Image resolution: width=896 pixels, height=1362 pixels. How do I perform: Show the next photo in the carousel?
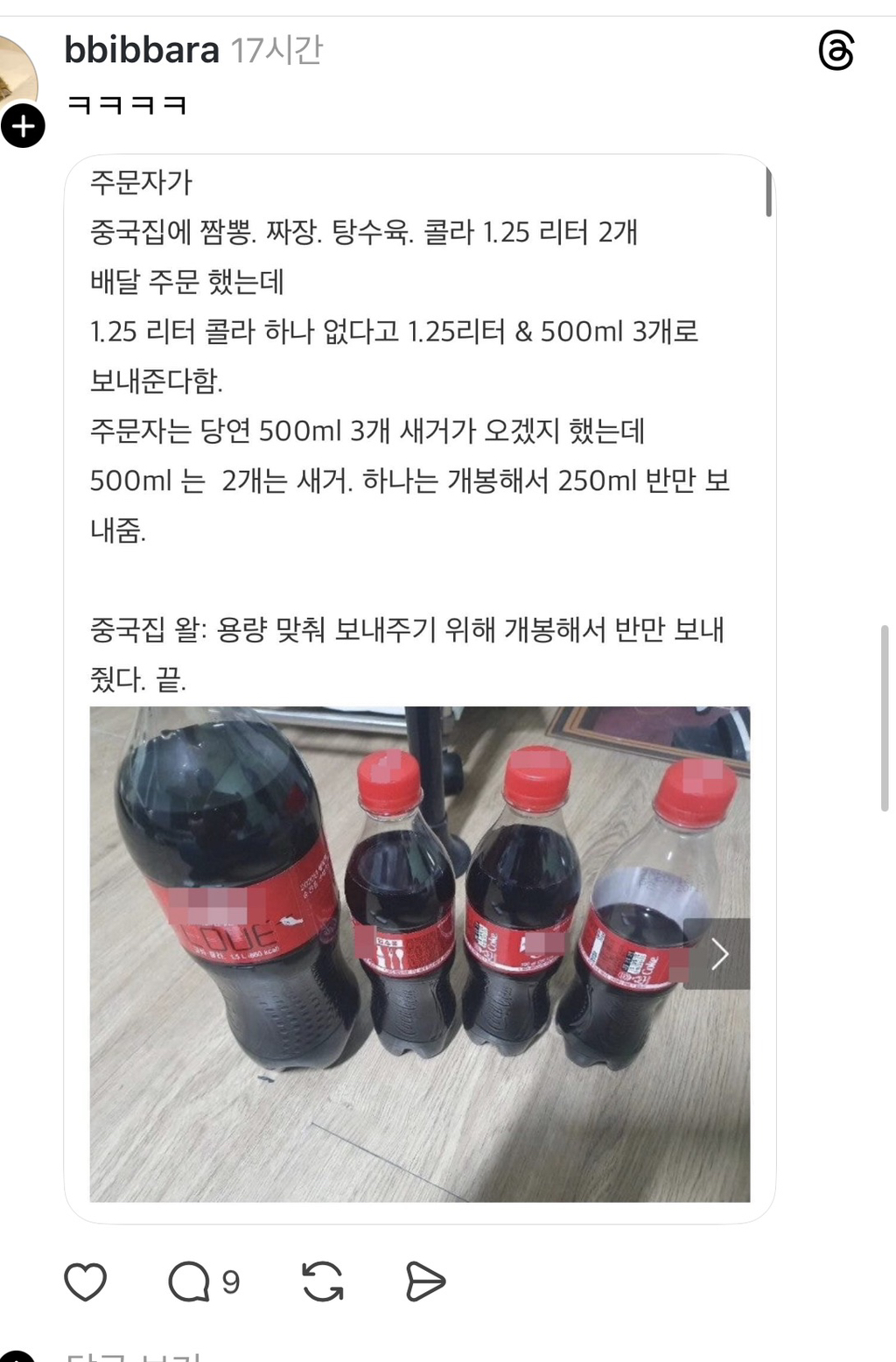click(x=718, y=954)
